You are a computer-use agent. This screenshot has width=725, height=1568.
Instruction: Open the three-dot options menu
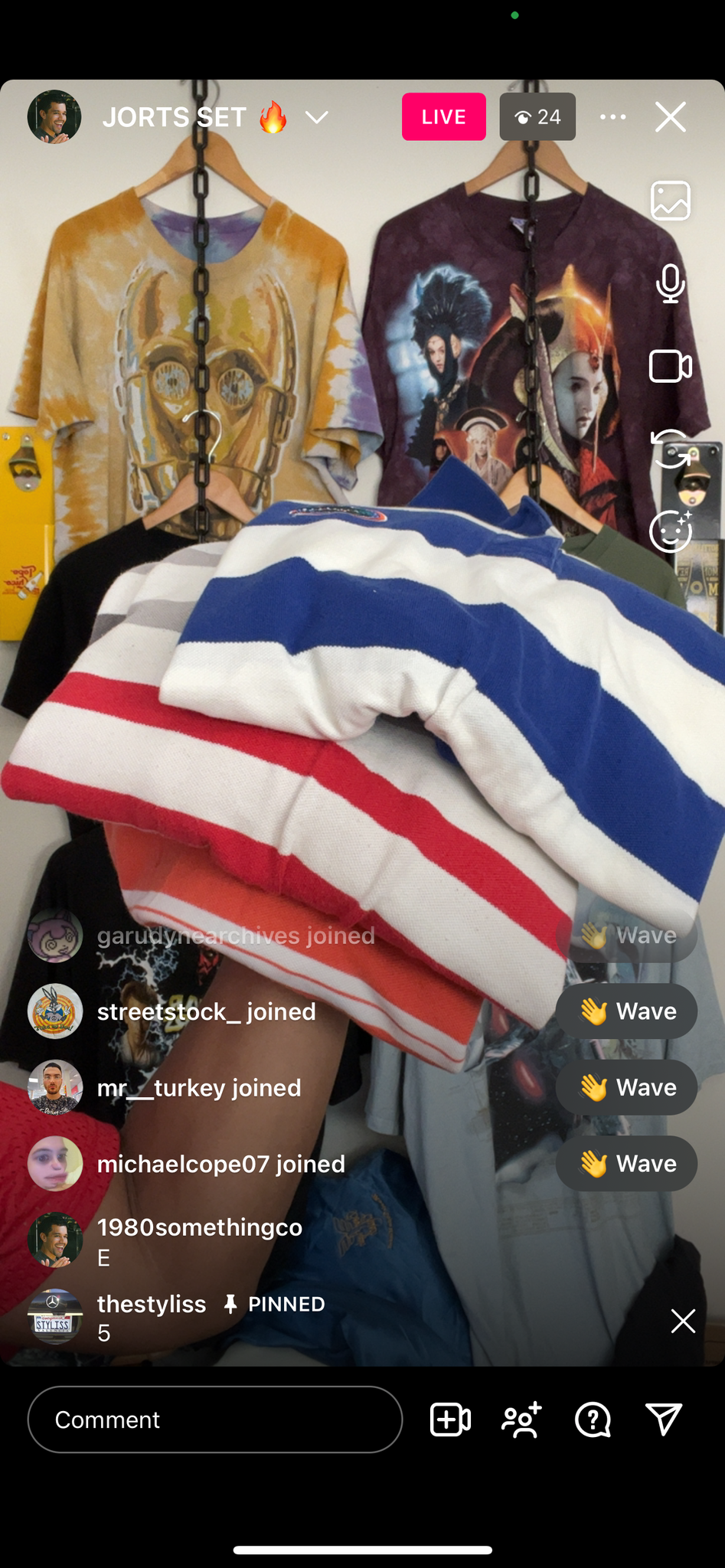coord(613,116)
